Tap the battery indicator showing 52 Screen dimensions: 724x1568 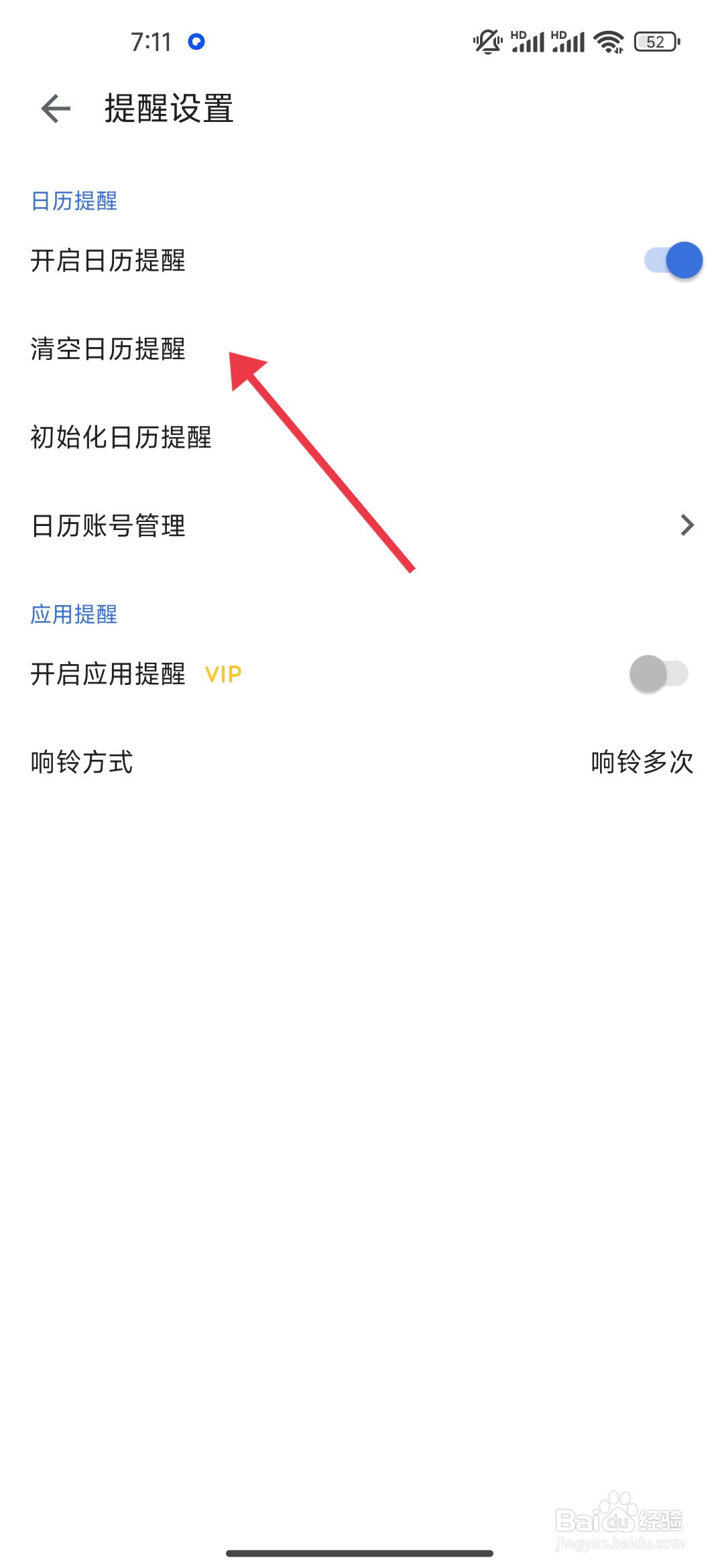click(x=654, y=42)
